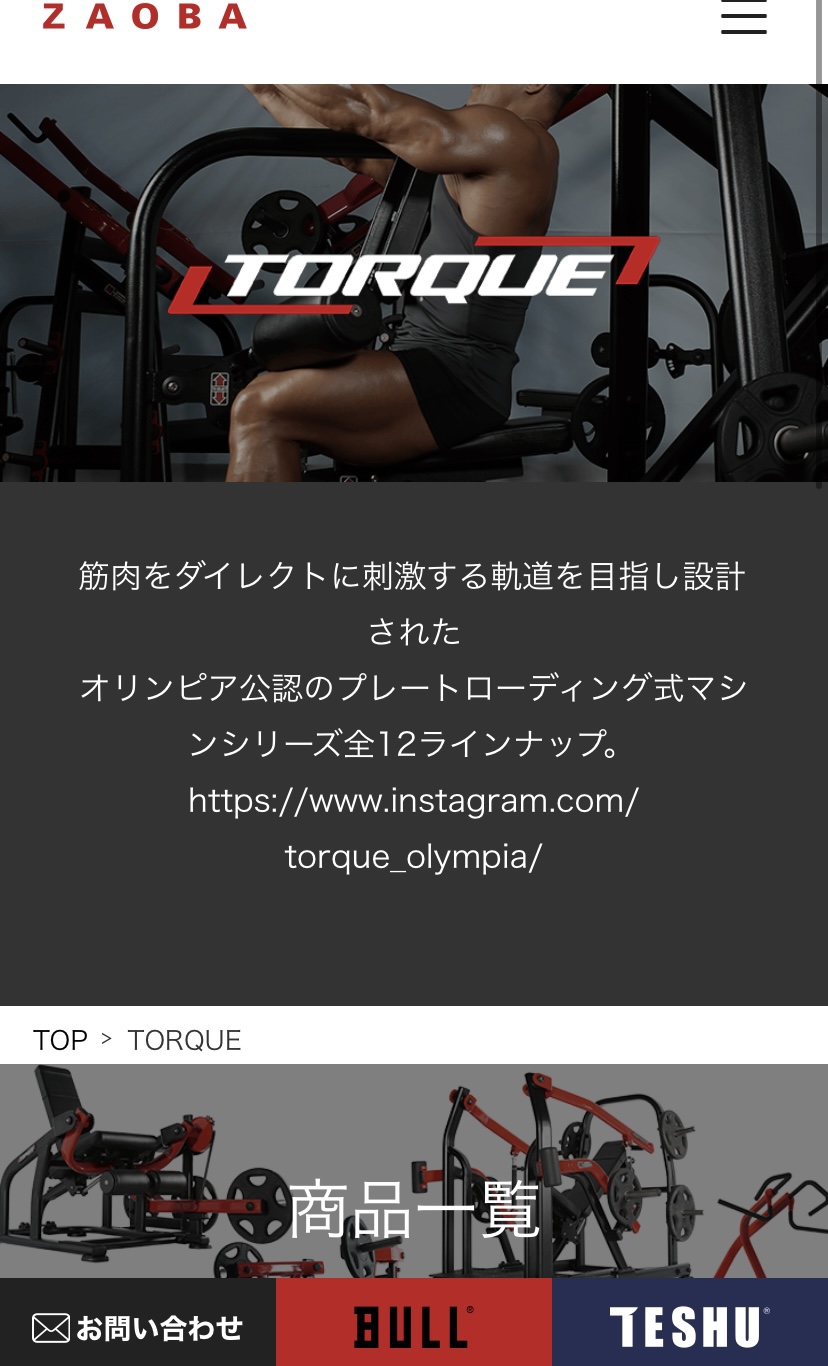Image resolution: width=828 pixels, height=1366 pixels.
Task: Open the お問い合わせ contact page
Action: (x=137, y=1328)
